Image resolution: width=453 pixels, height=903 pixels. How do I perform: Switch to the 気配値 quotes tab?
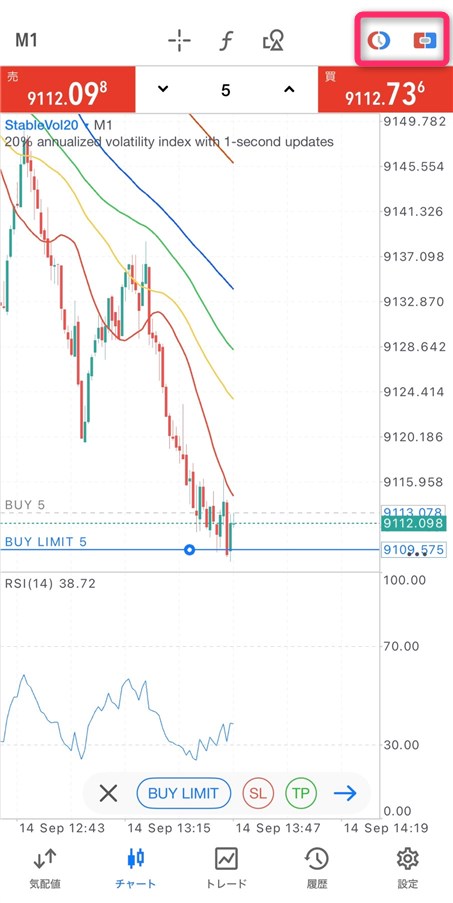[x=45, y=868]
